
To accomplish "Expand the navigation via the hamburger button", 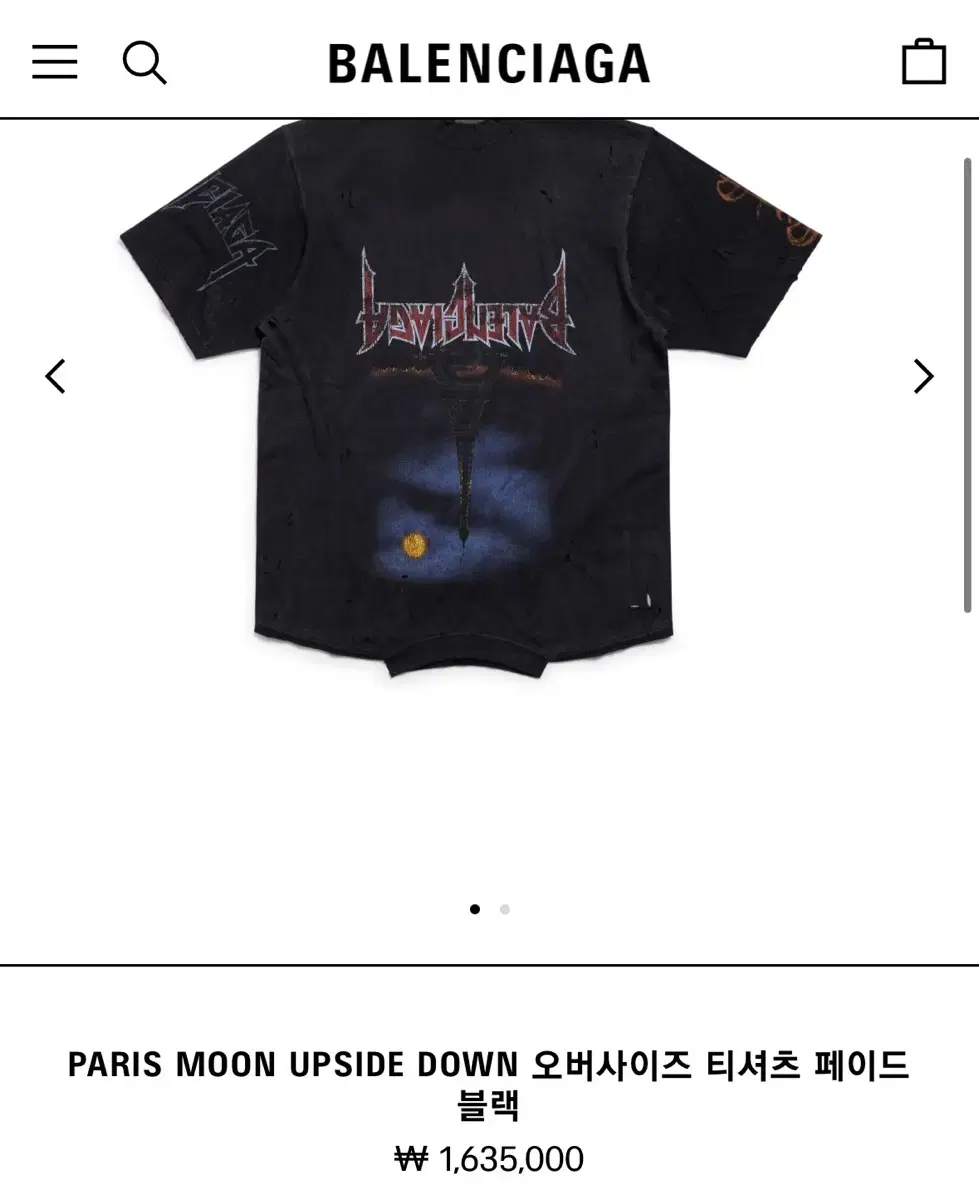I will [55, 62].
